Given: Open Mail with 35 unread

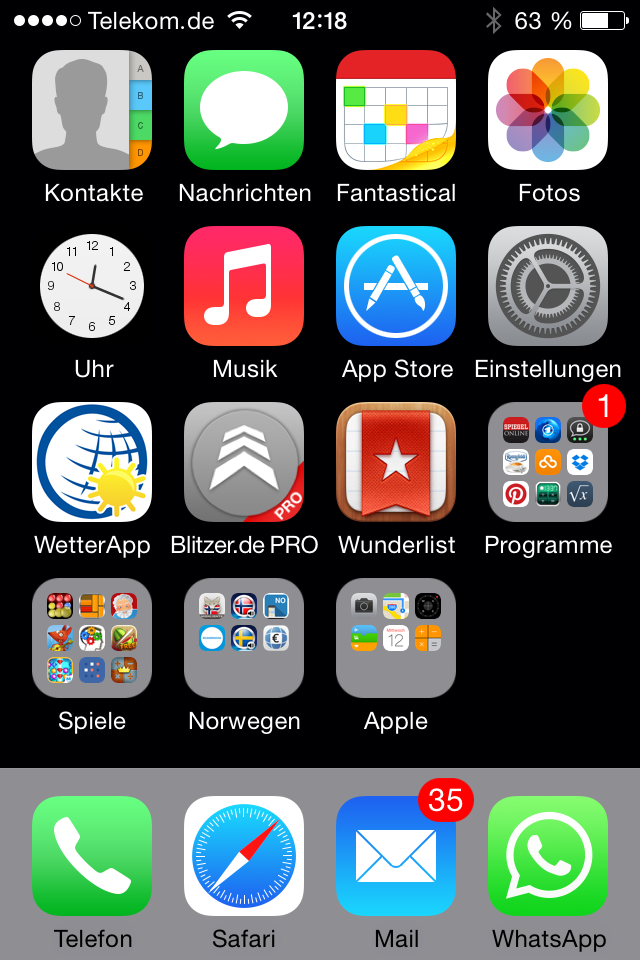Looking at the screenshot, I should click(396, 856).
